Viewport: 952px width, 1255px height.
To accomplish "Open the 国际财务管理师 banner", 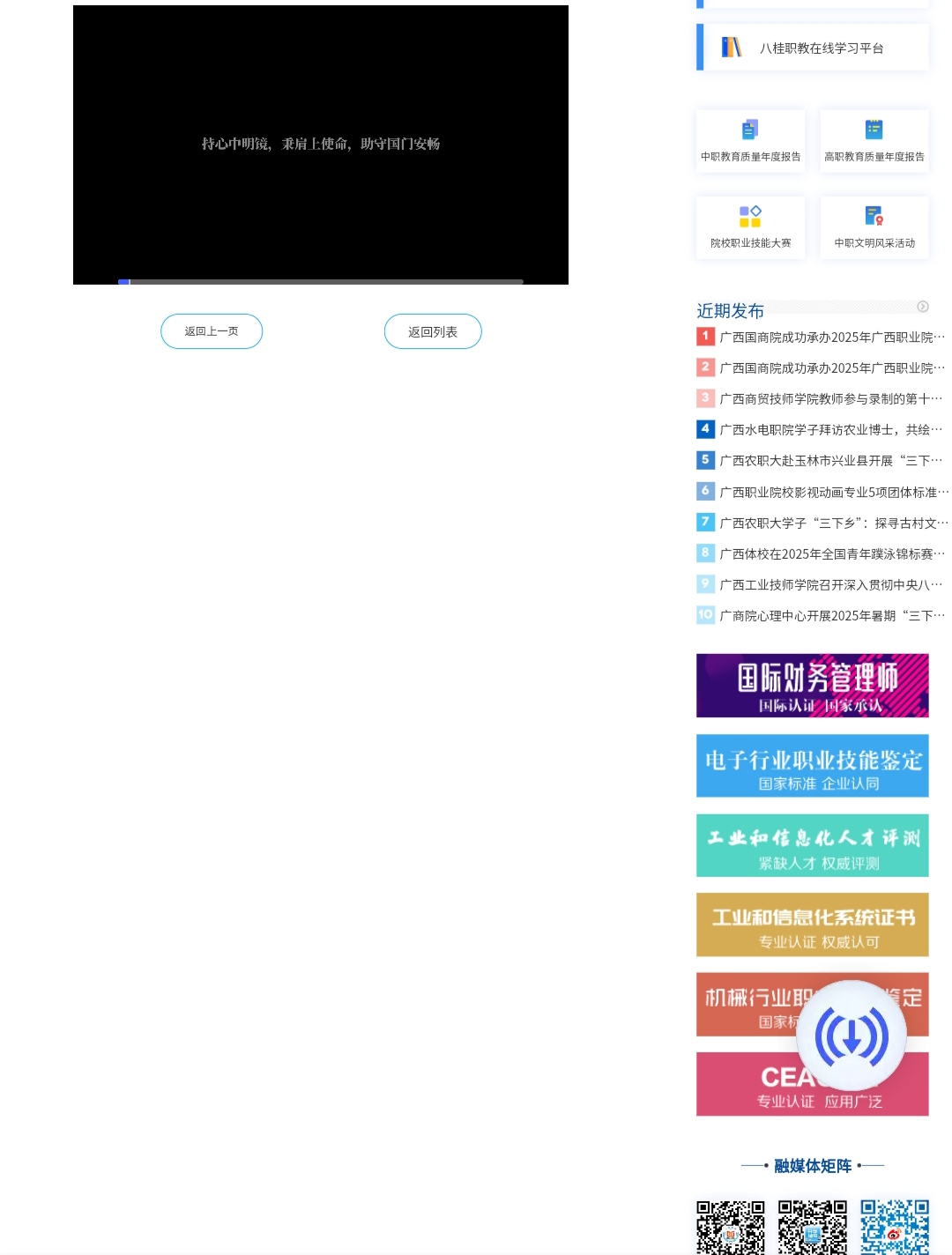I will 812,686.
